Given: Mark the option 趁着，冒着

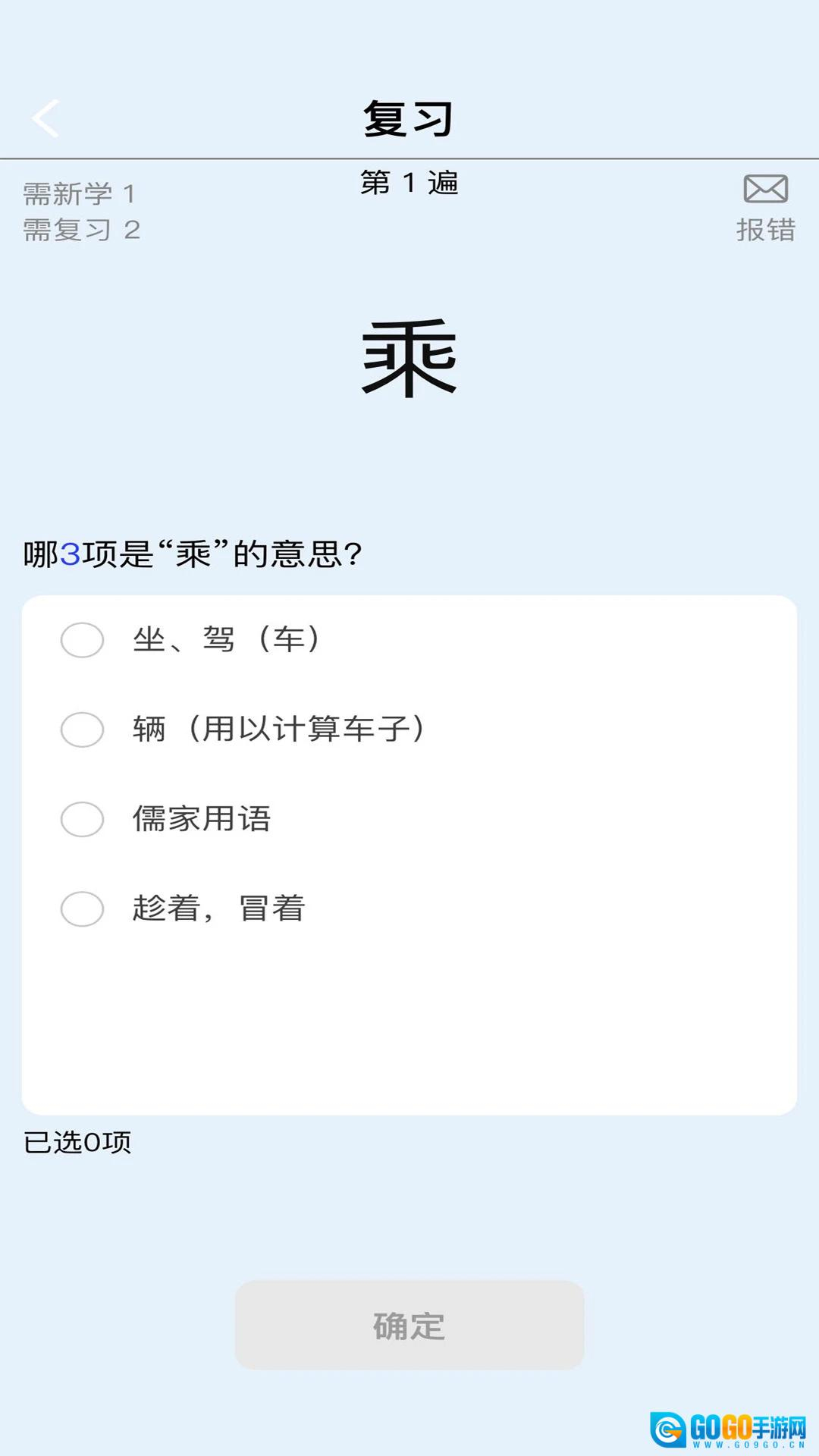Looking at the screenshot, I should point(83,908).
